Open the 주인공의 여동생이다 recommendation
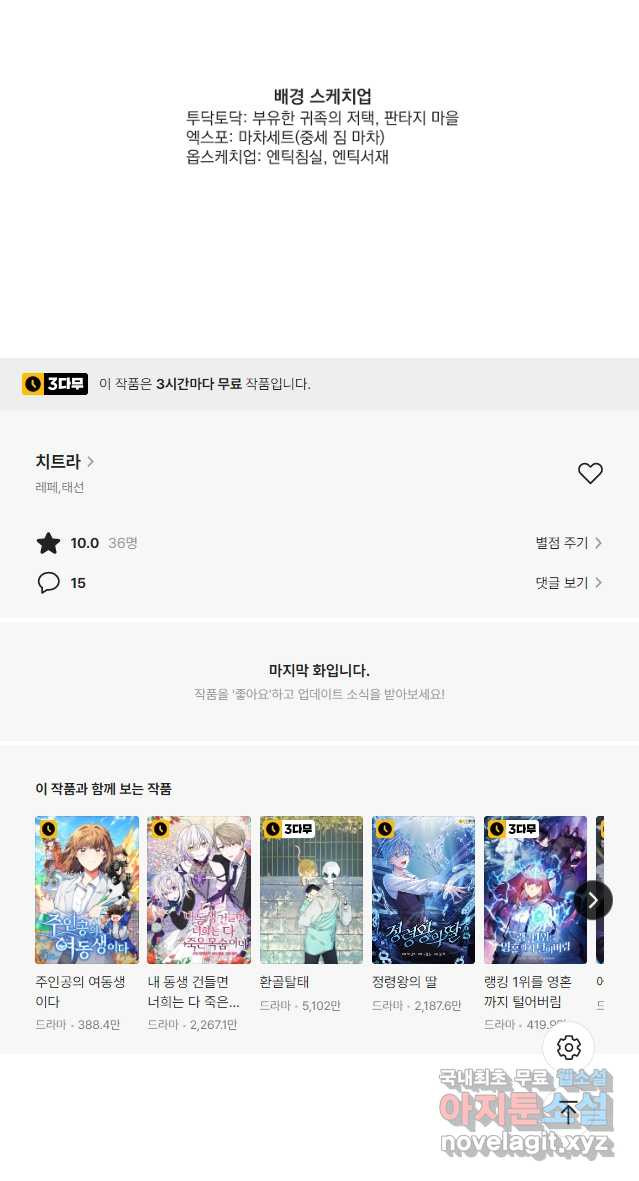Screen dimensions: 639x1181 tap(87, 890)
